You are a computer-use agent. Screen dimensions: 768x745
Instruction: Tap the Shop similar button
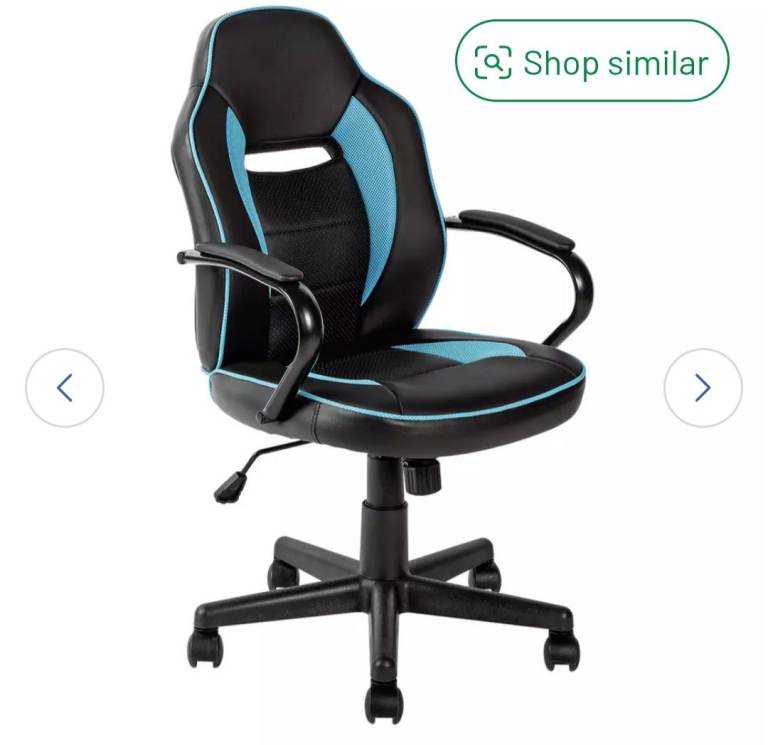pyautogui.click(x=592, y=61)
